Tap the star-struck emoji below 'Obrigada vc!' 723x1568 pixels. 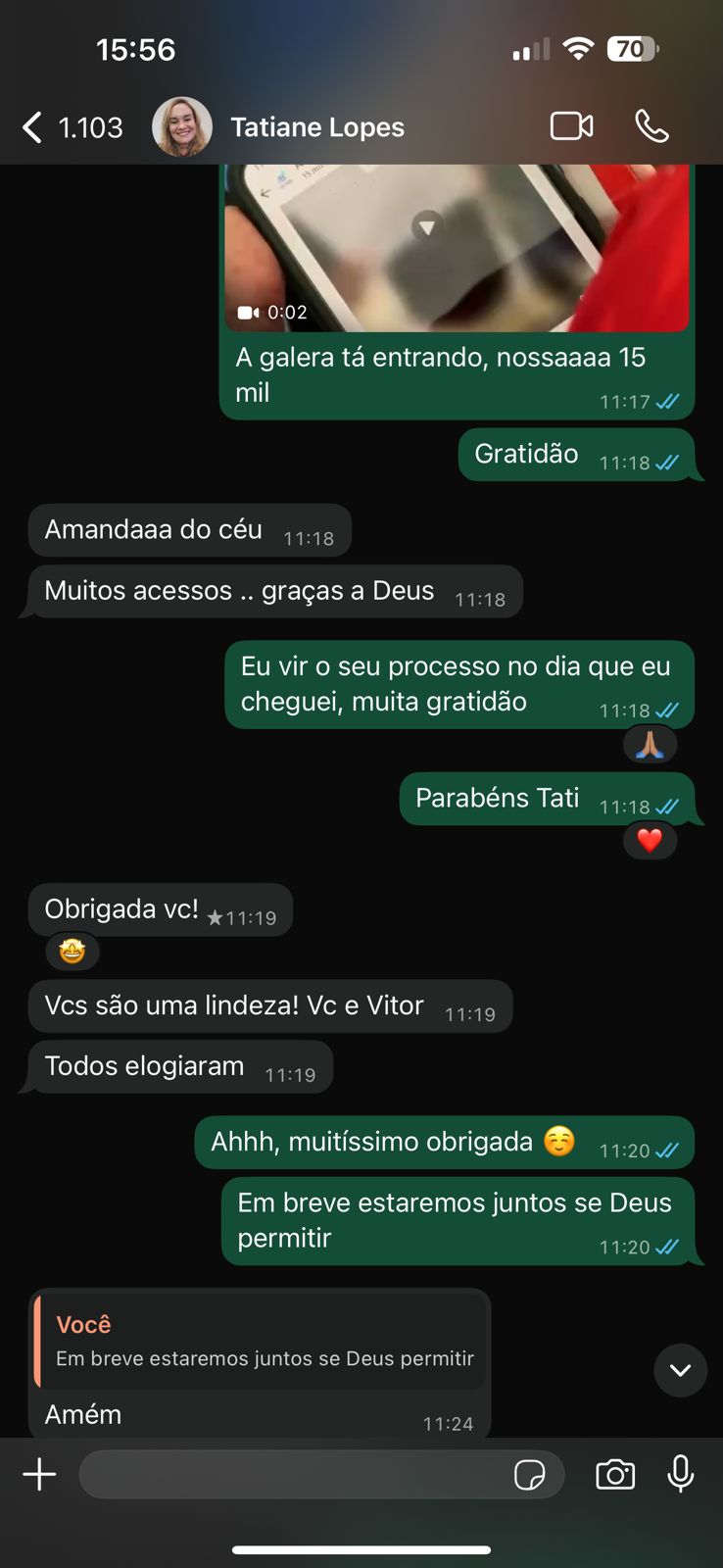click(x=71, y=951)
